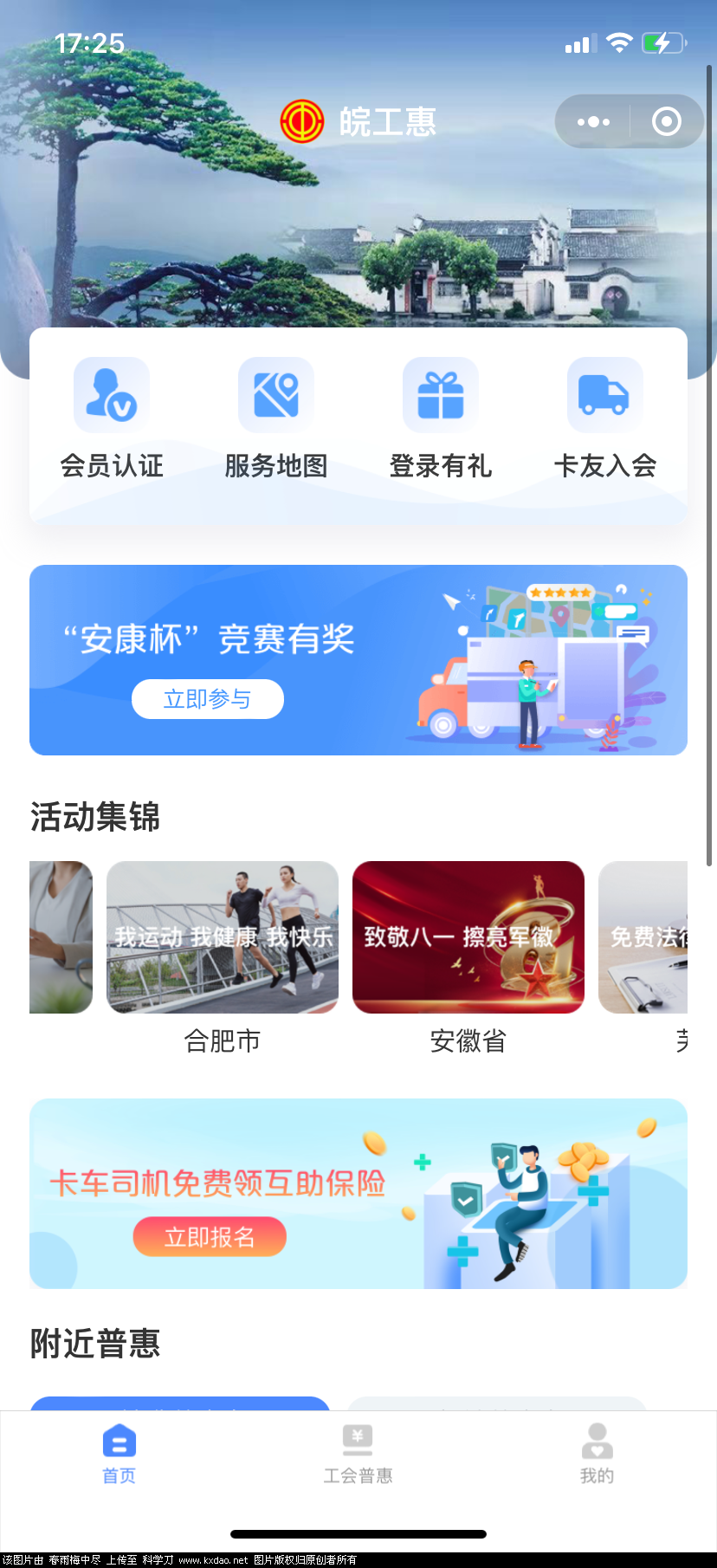Select the 安徽省 致敬八一 activity banner
This screenshot has height=1568, width=717.
tap(468, 937)
